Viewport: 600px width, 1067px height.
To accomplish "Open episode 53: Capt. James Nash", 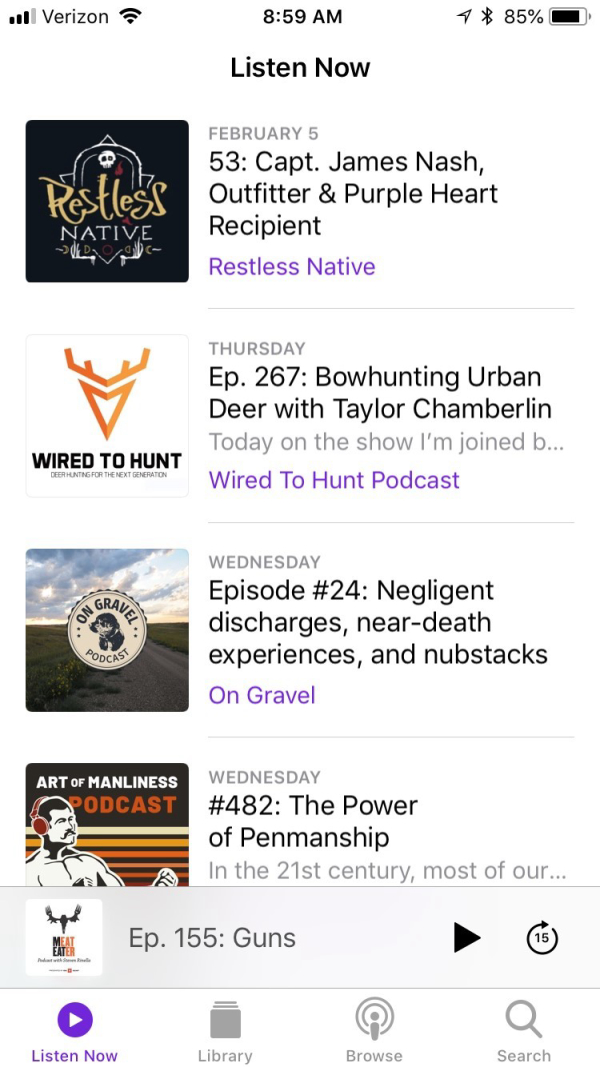I will 353,194.
